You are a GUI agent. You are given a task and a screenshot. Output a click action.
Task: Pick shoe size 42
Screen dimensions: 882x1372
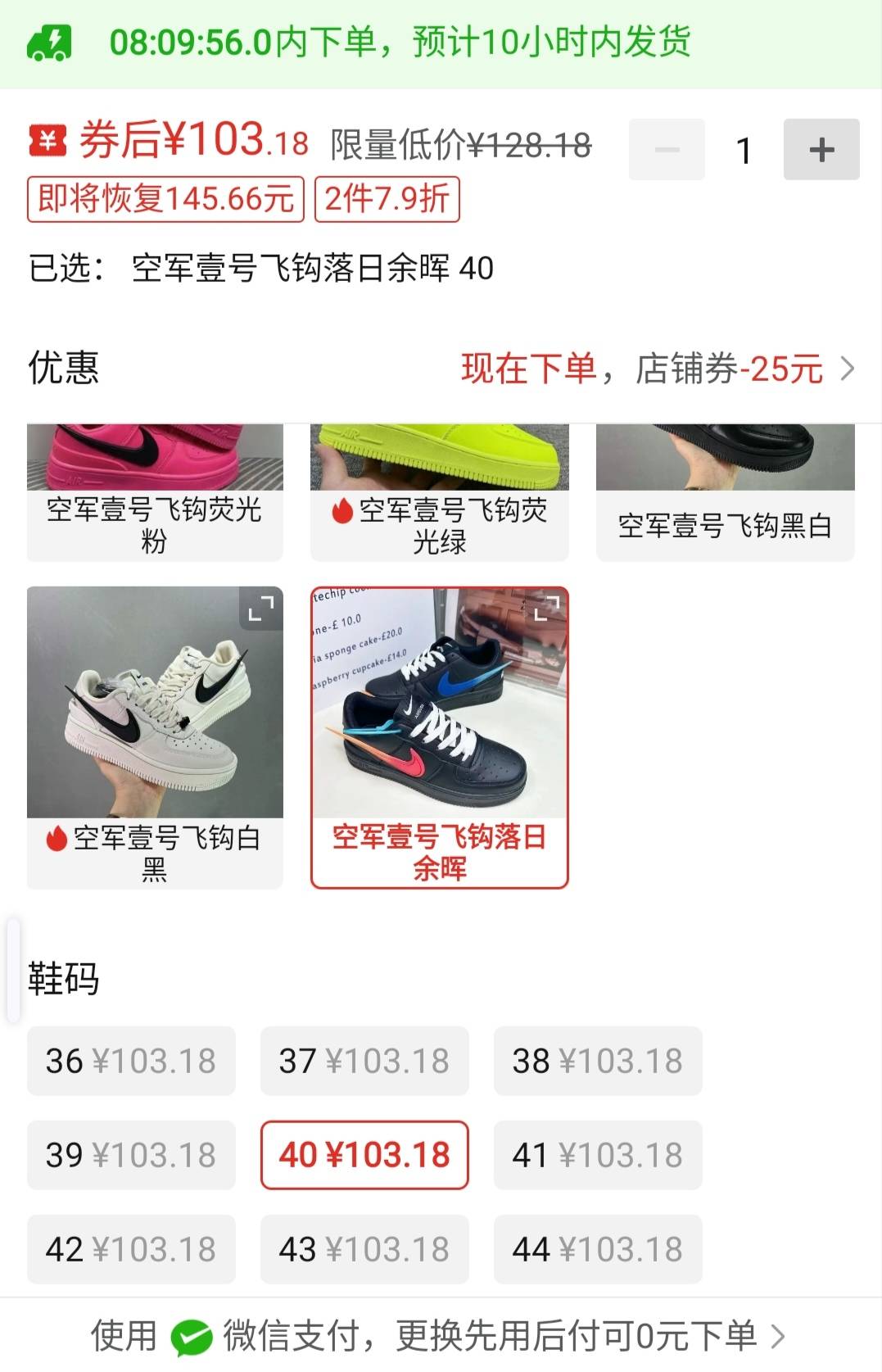131,1249
